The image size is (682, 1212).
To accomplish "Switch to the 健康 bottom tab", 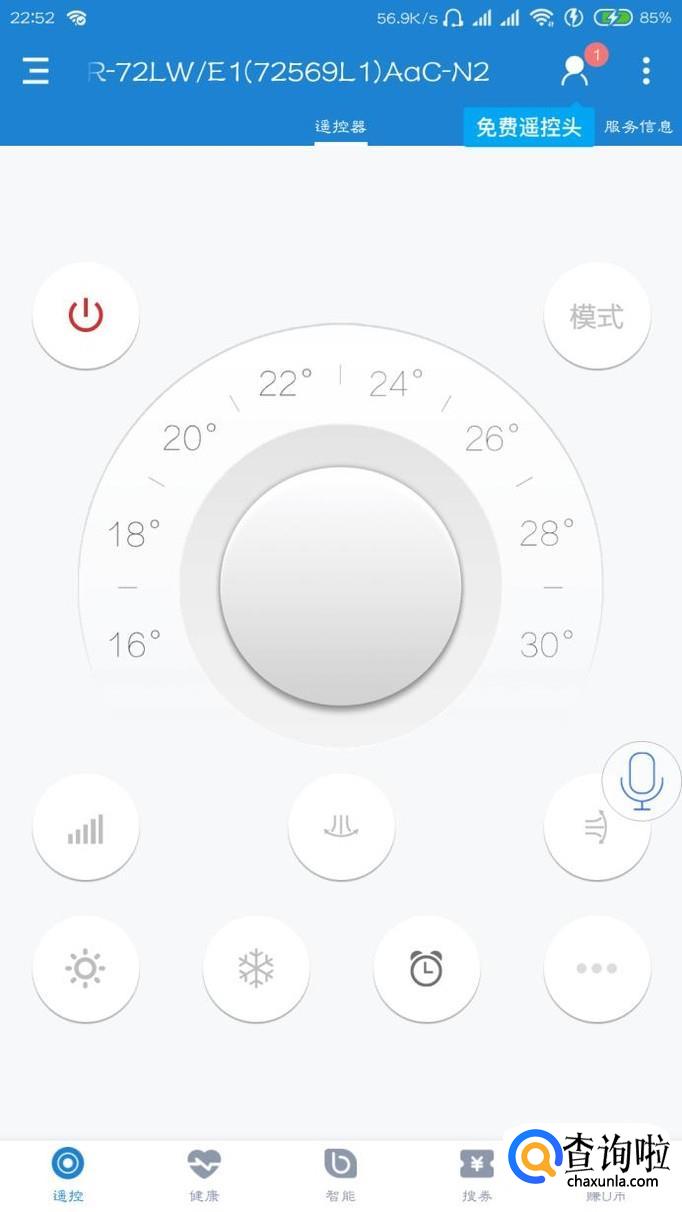I will point(204,1175).
